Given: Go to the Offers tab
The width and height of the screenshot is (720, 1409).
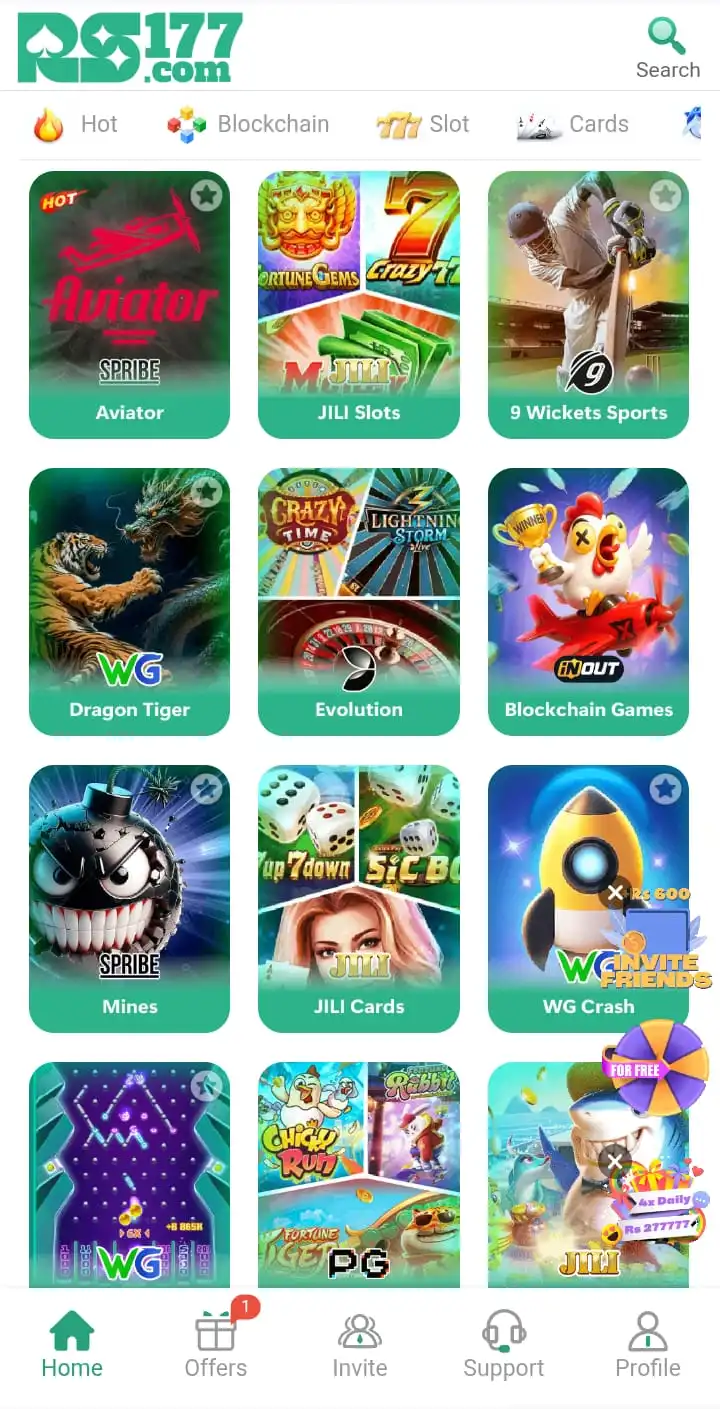Looking at the screenshot, I should (x=215, y=1345).
